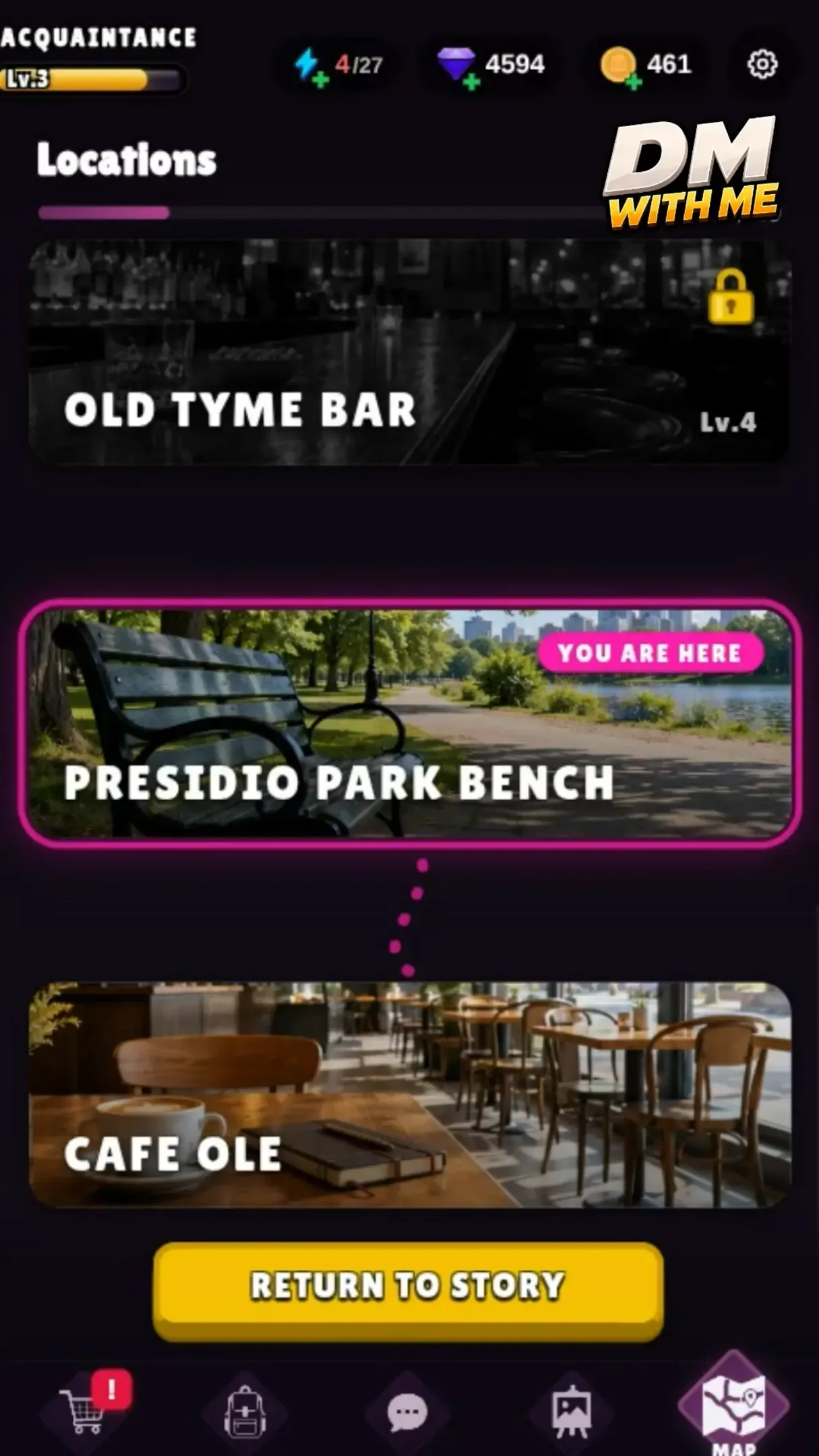Select the locked Old Tyme Bar location
Image resolution: width=819 pixels, height=1456 pixels.
(x=409, y=352)
